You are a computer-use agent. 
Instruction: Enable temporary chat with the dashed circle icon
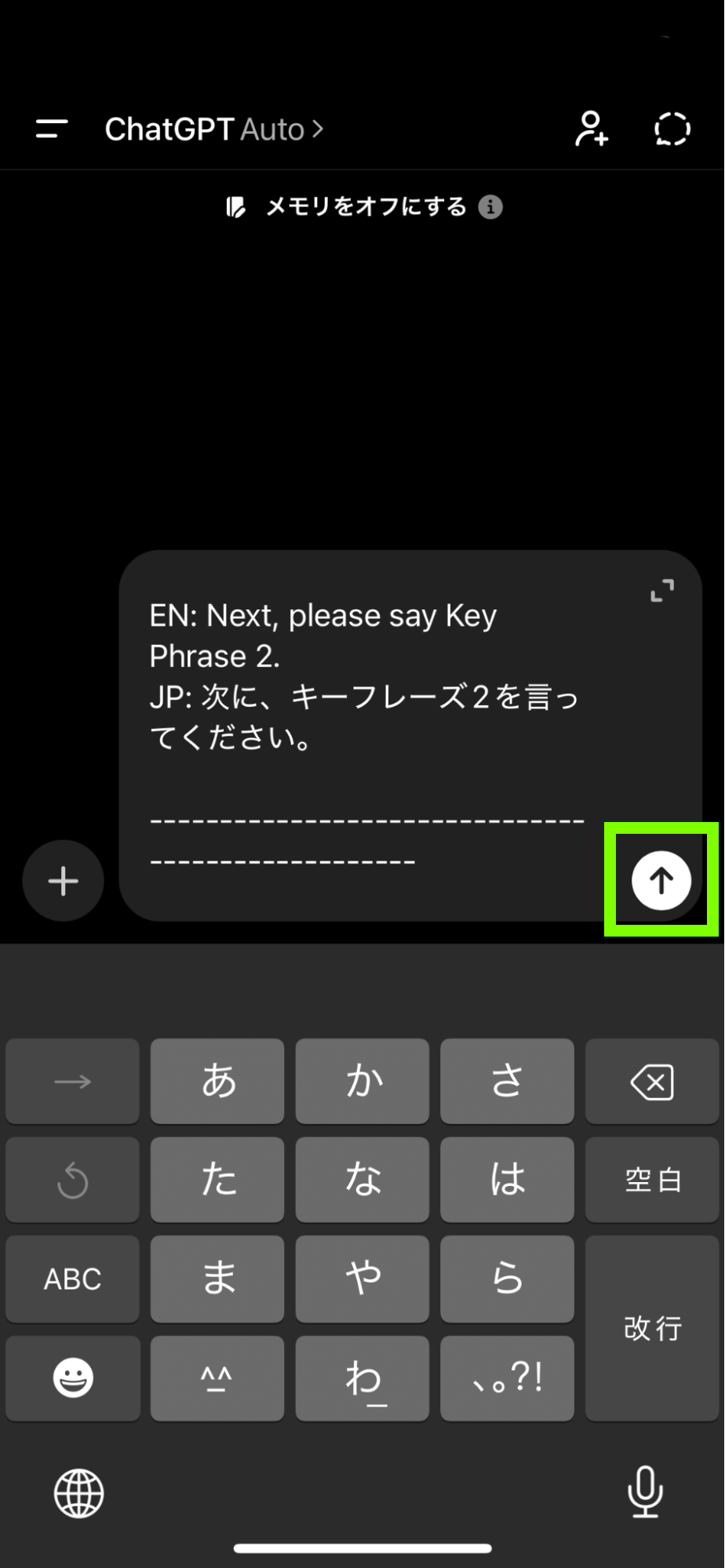click(x=672, y=129)
